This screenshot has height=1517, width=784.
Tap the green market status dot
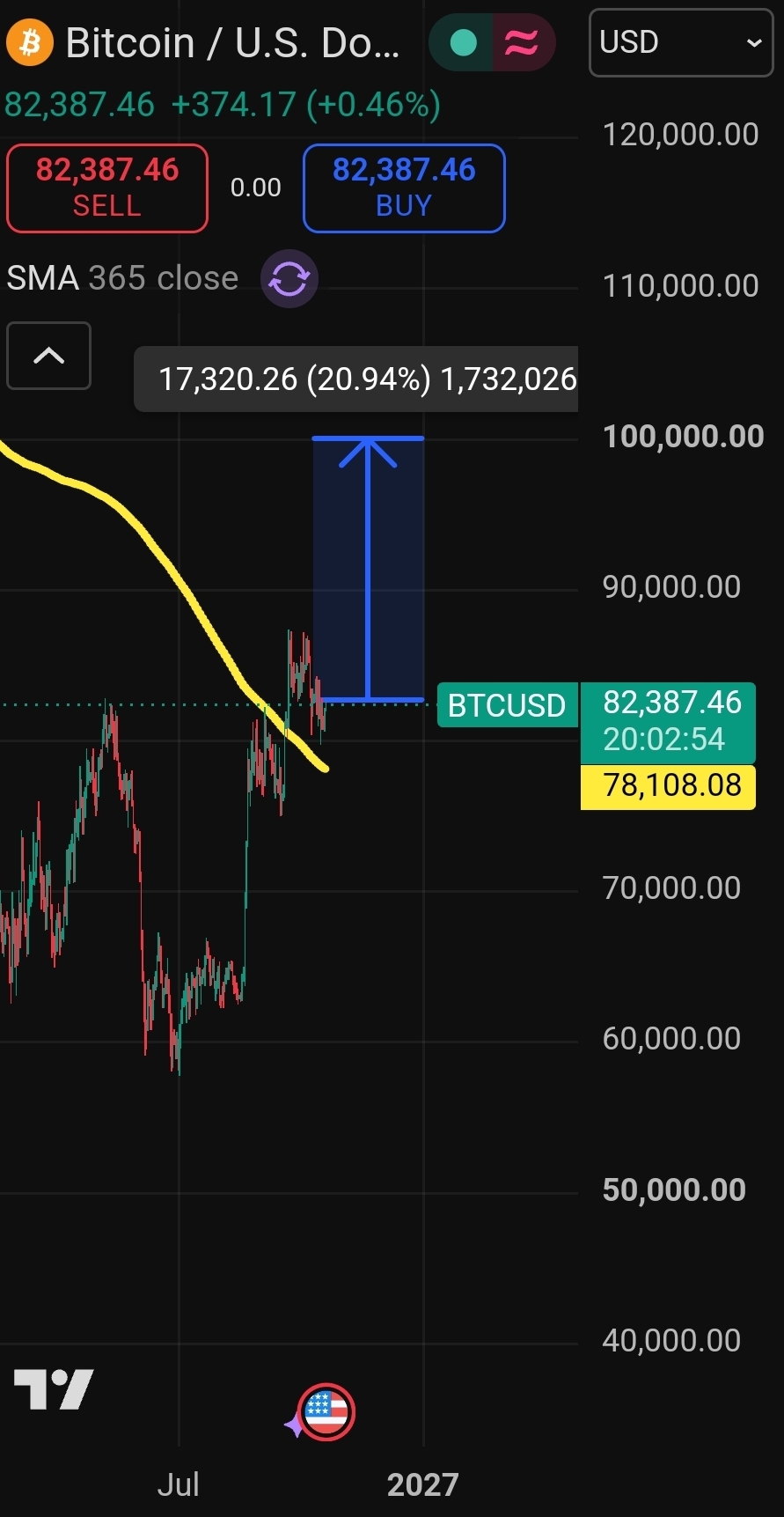pyautogui.click(x=463, y=42)
